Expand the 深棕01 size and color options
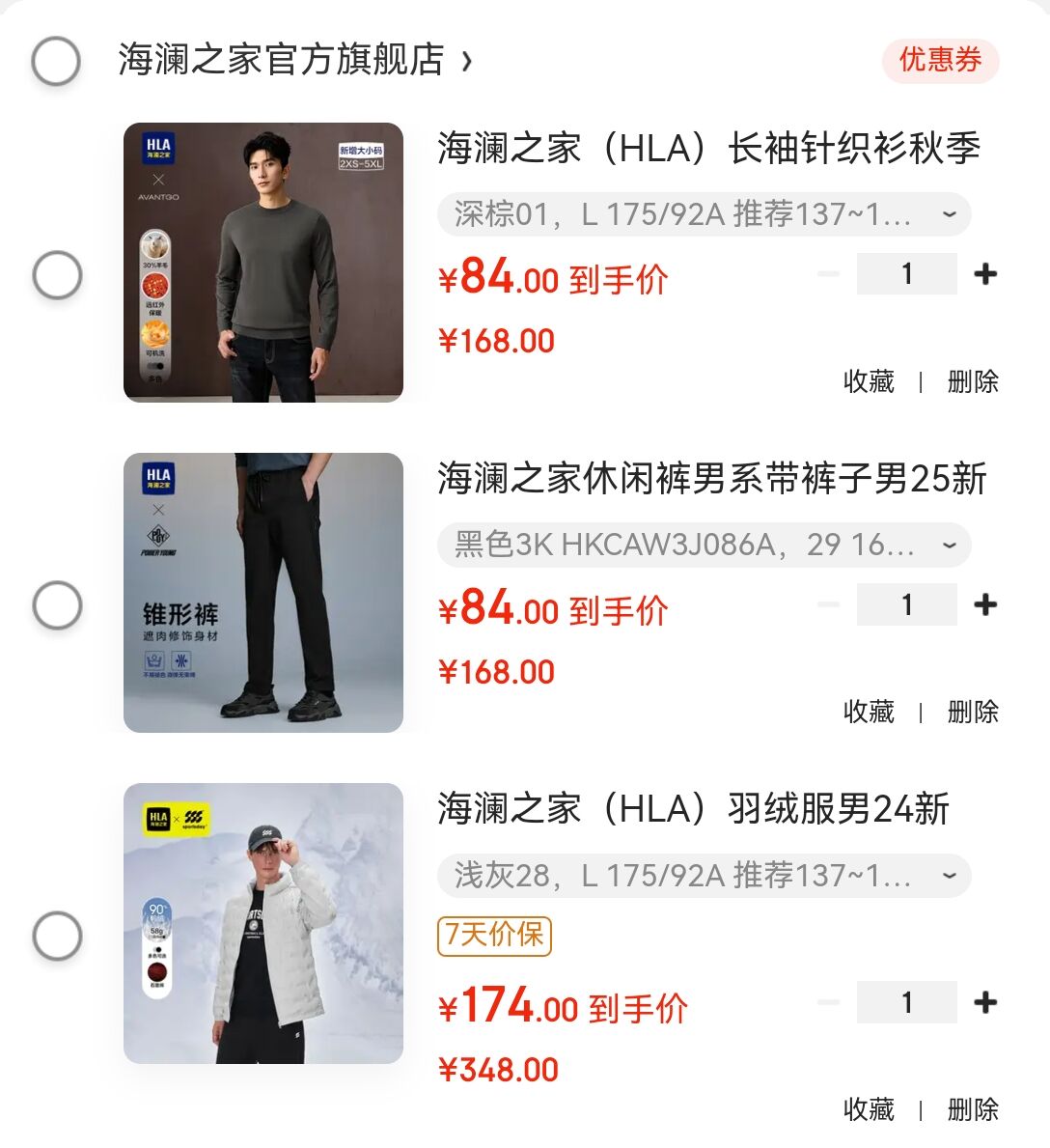Screen dimensions: 1050x1148 [704, 214]
